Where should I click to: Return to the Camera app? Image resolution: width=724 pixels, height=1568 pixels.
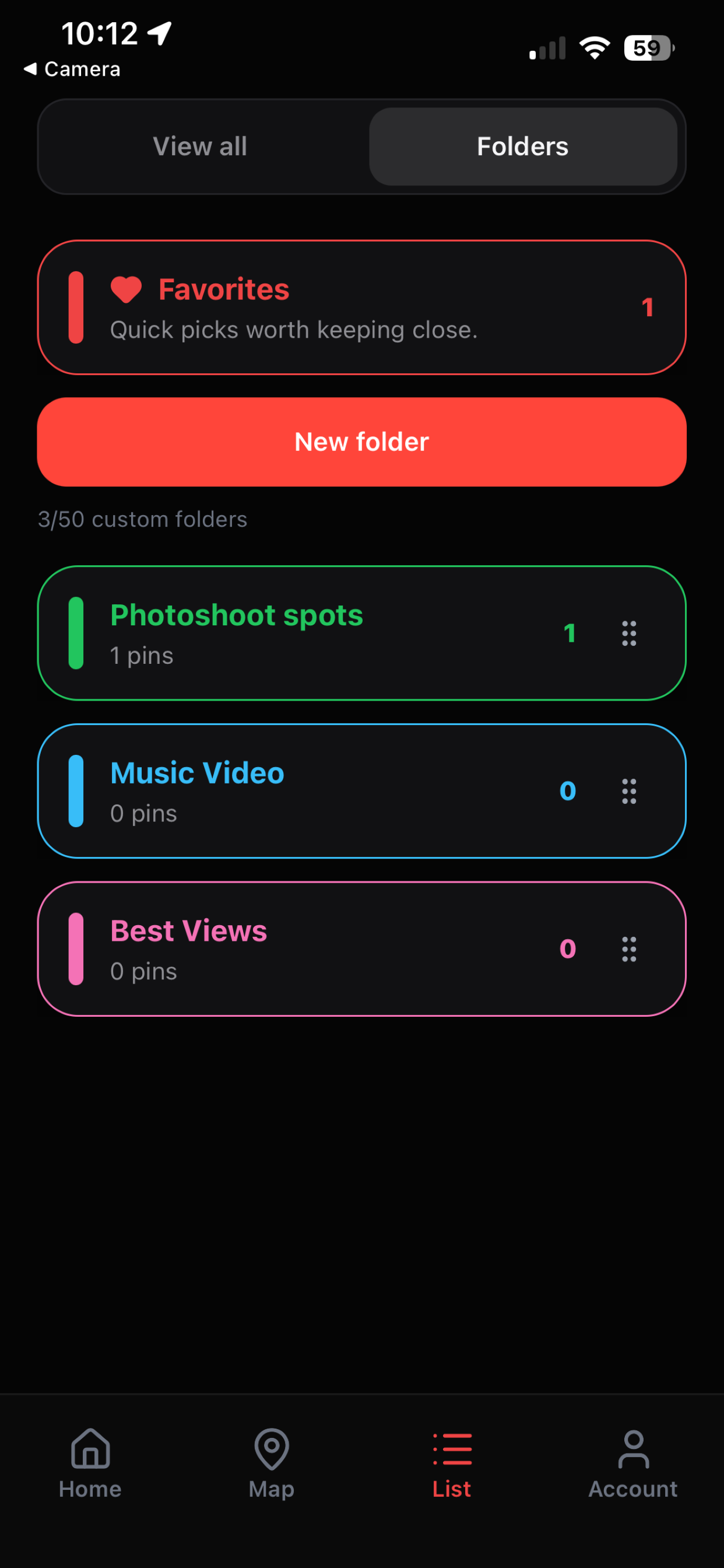(x=72, y=69)
